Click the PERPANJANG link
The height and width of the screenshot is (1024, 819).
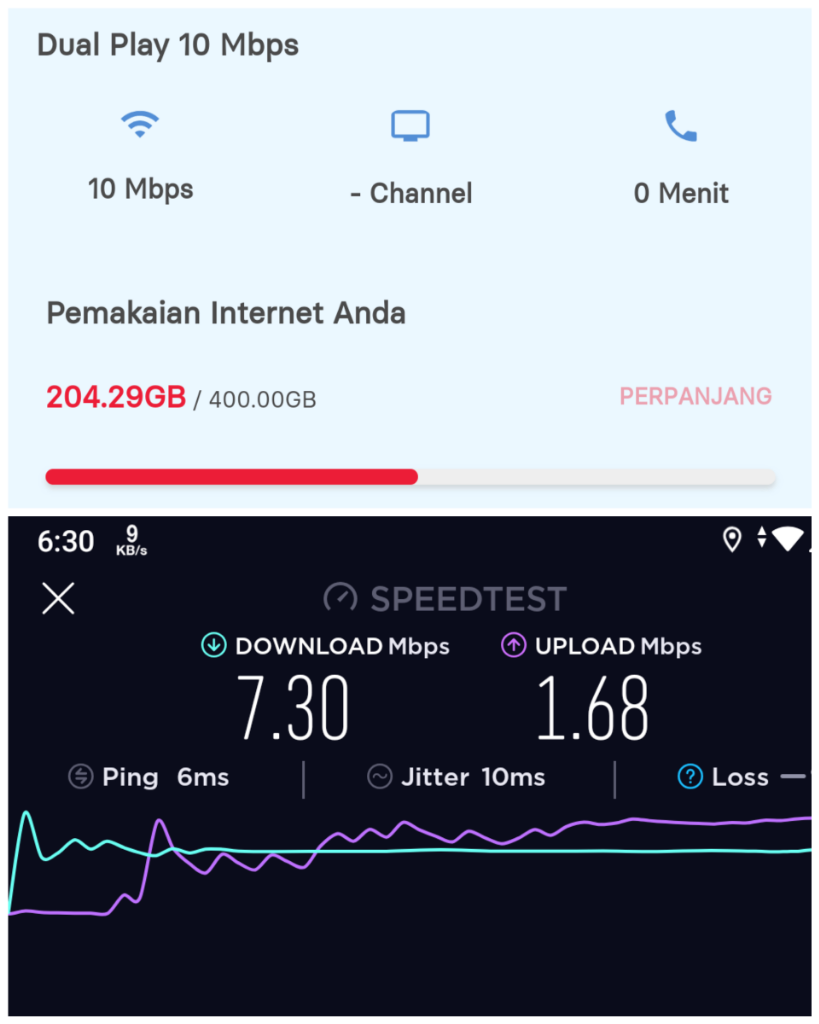coord(695,396)
